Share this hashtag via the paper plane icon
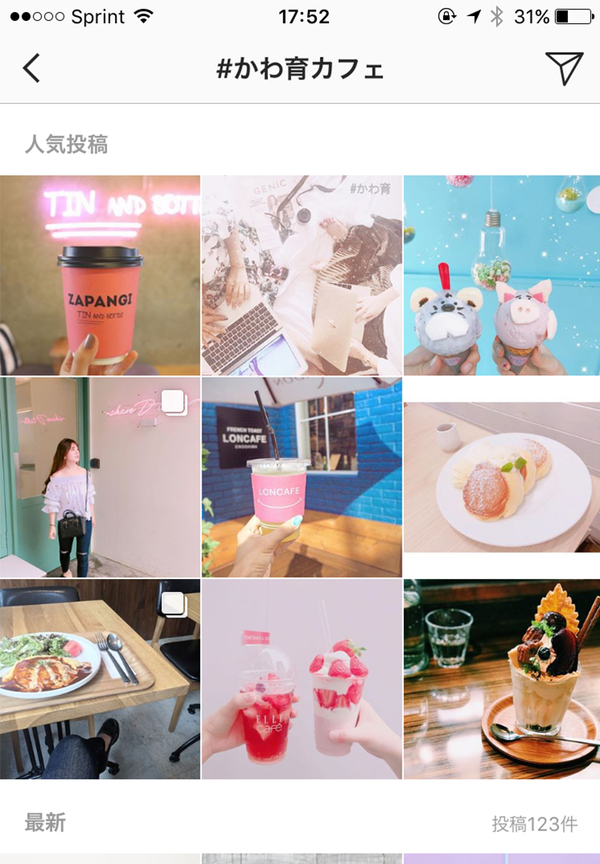Viewport: 600px width, 864px height. (564, 68)
